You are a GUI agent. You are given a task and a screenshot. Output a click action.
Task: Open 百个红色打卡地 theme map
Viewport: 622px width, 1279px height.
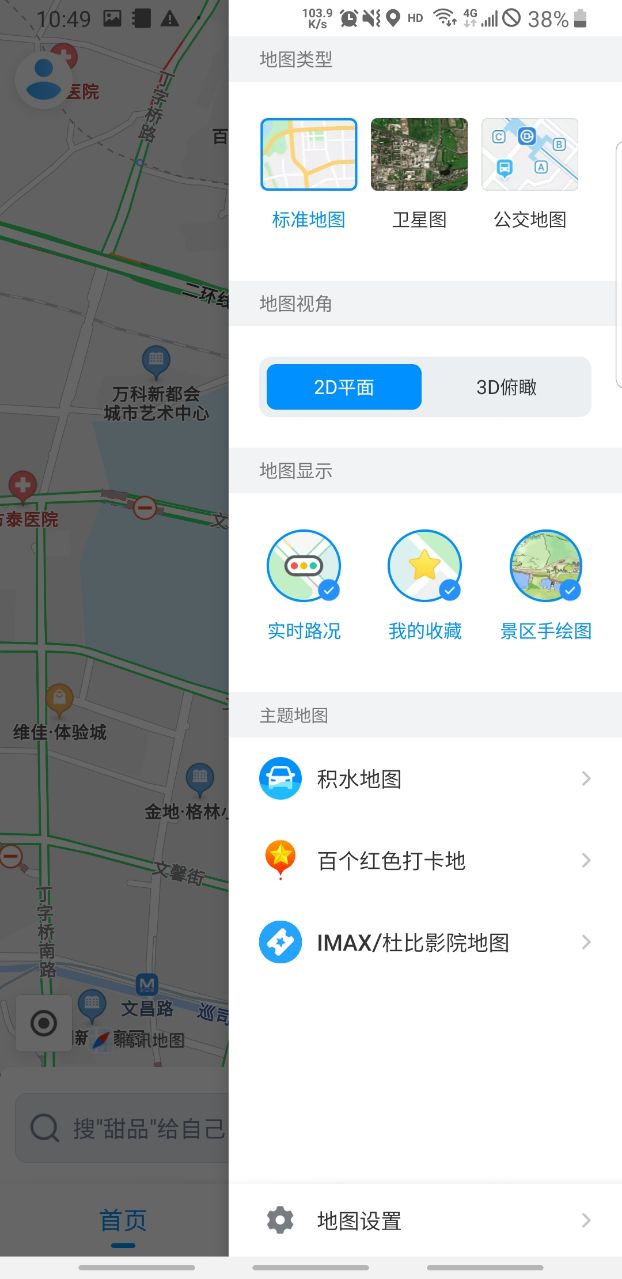[425, 860]
